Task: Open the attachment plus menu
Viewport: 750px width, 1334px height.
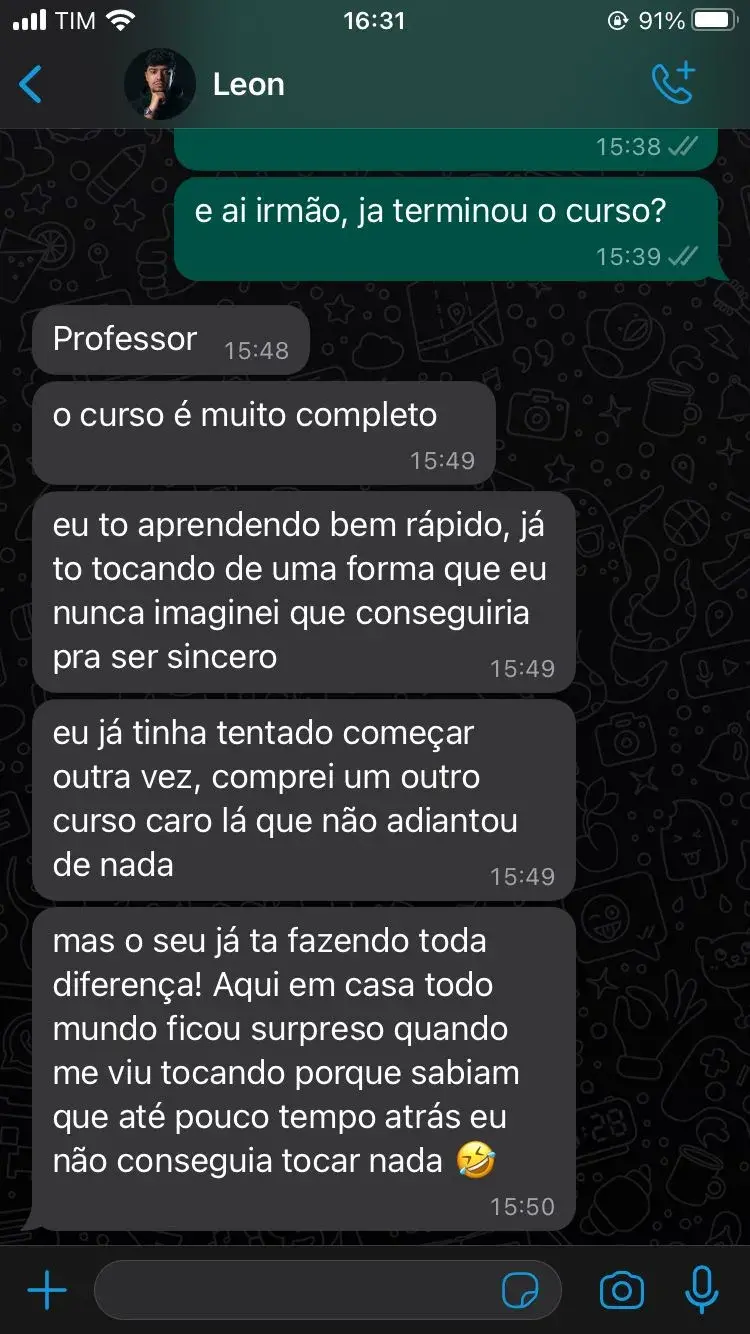Action: (47, 1291)
